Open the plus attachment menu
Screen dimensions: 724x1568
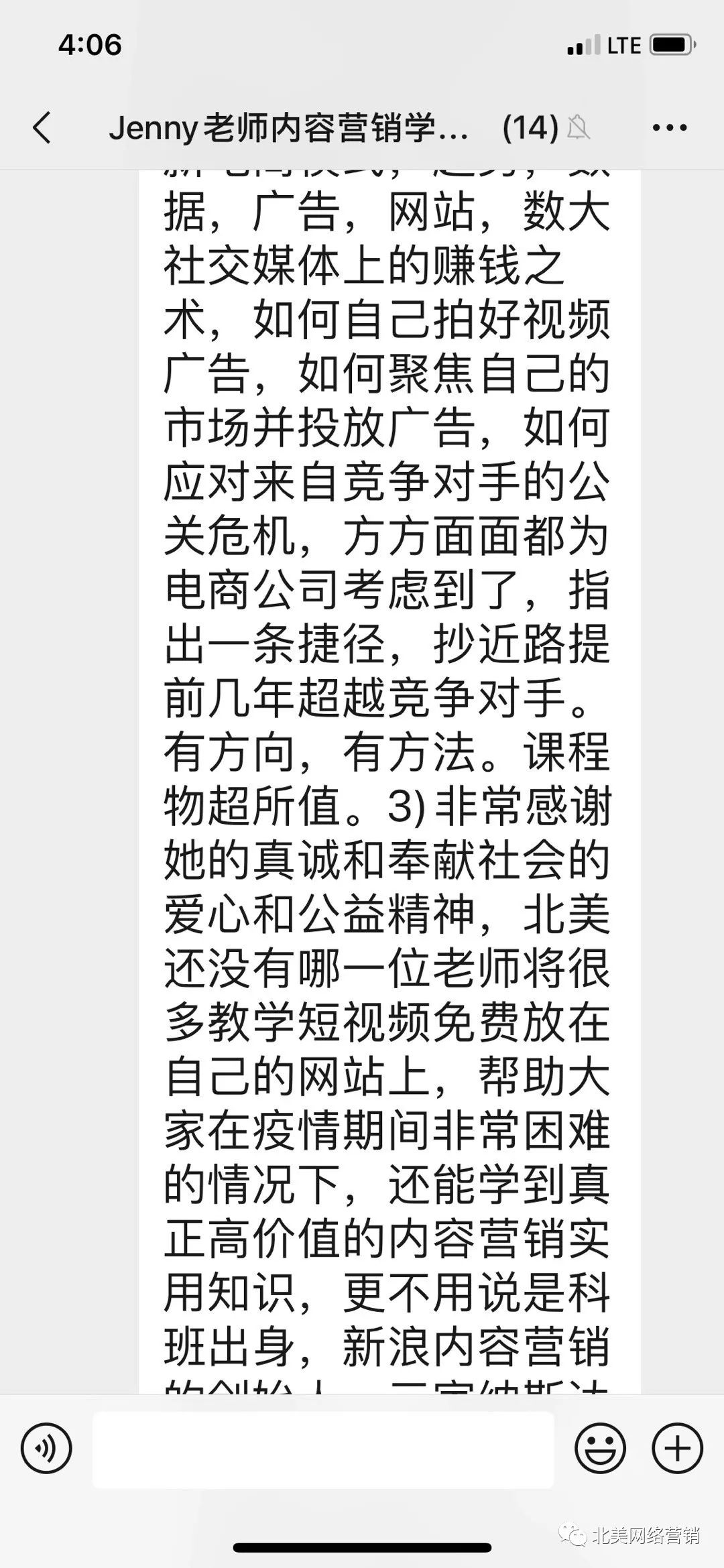[x=678, y=1448]
